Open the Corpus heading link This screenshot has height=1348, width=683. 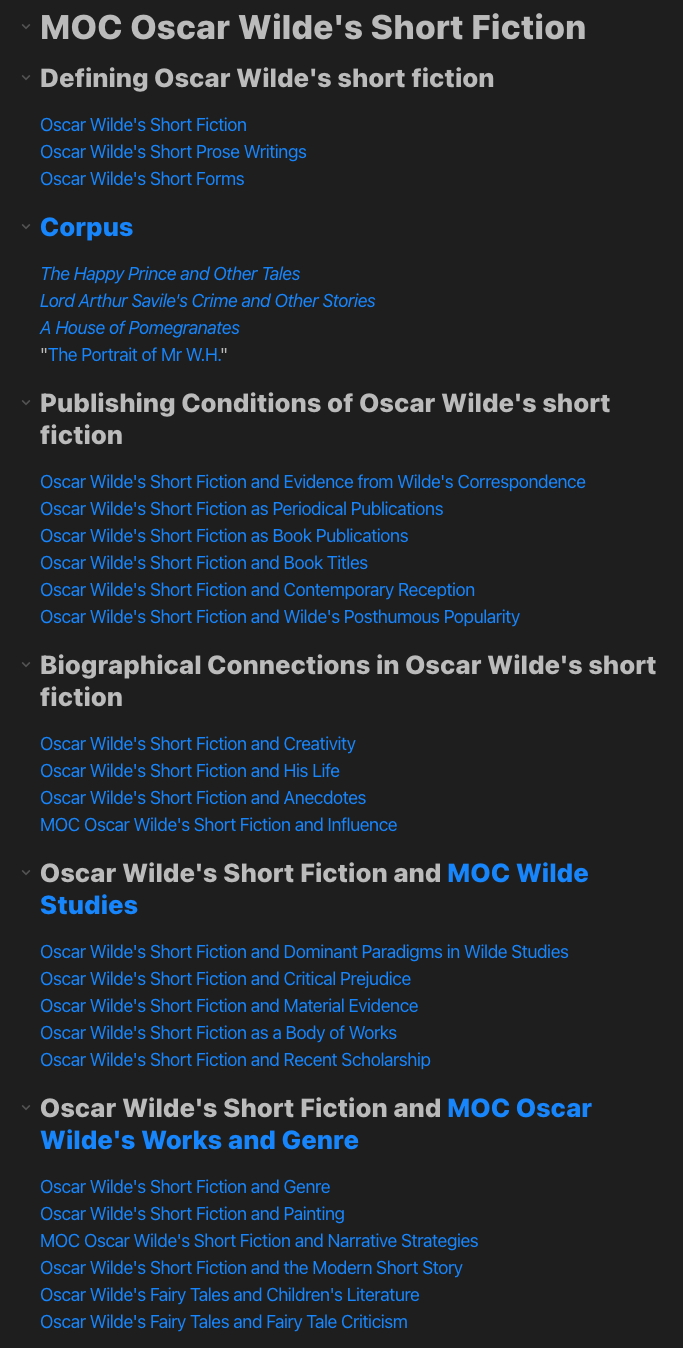coord(86,227)
